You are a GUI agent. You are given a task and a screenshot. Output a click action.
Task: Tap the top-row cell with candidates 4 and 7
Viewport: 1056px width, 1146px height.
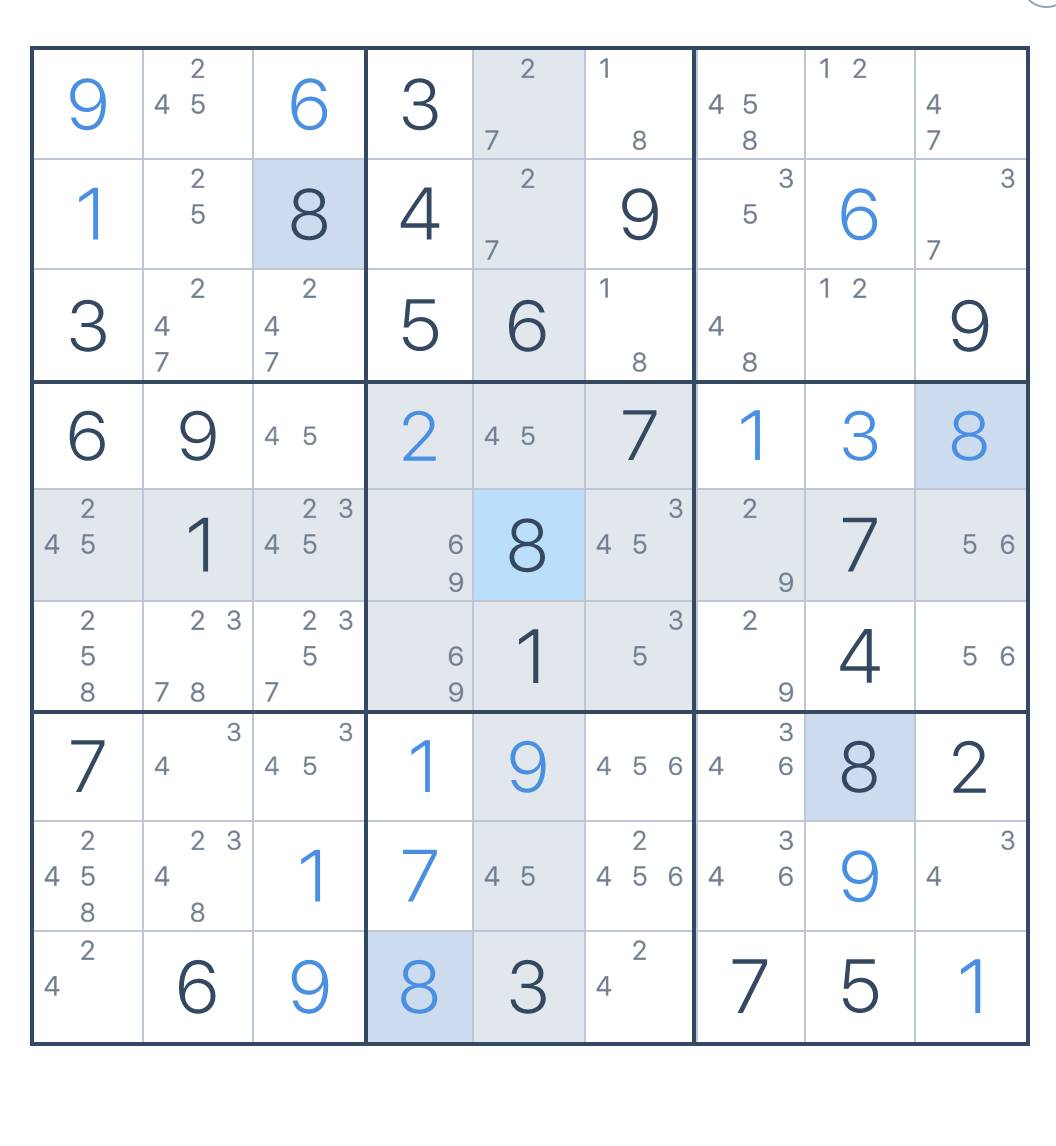(x=970, y=104)
